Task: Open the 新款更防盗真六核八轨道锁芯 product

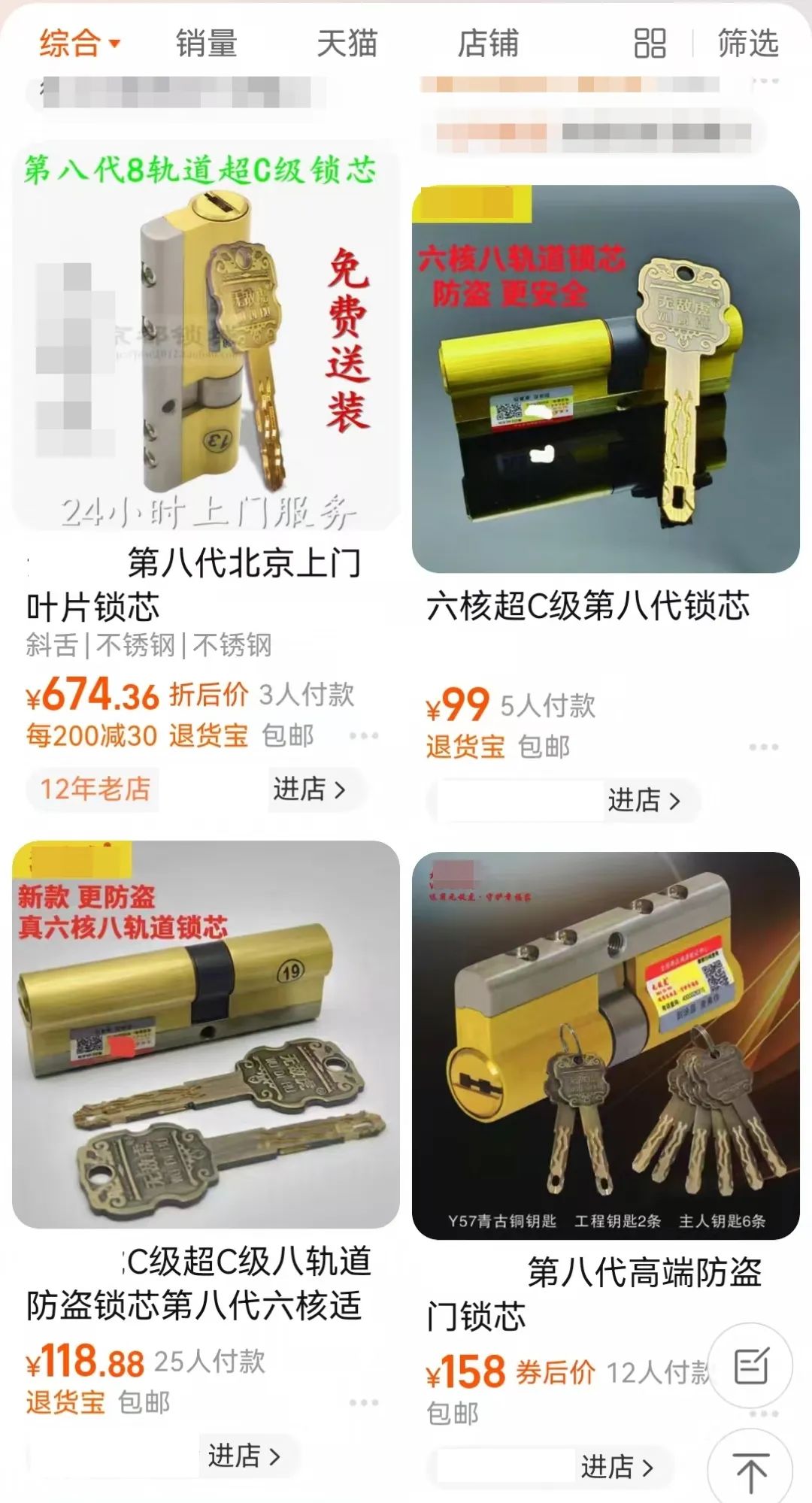Action: point(206,1035)
